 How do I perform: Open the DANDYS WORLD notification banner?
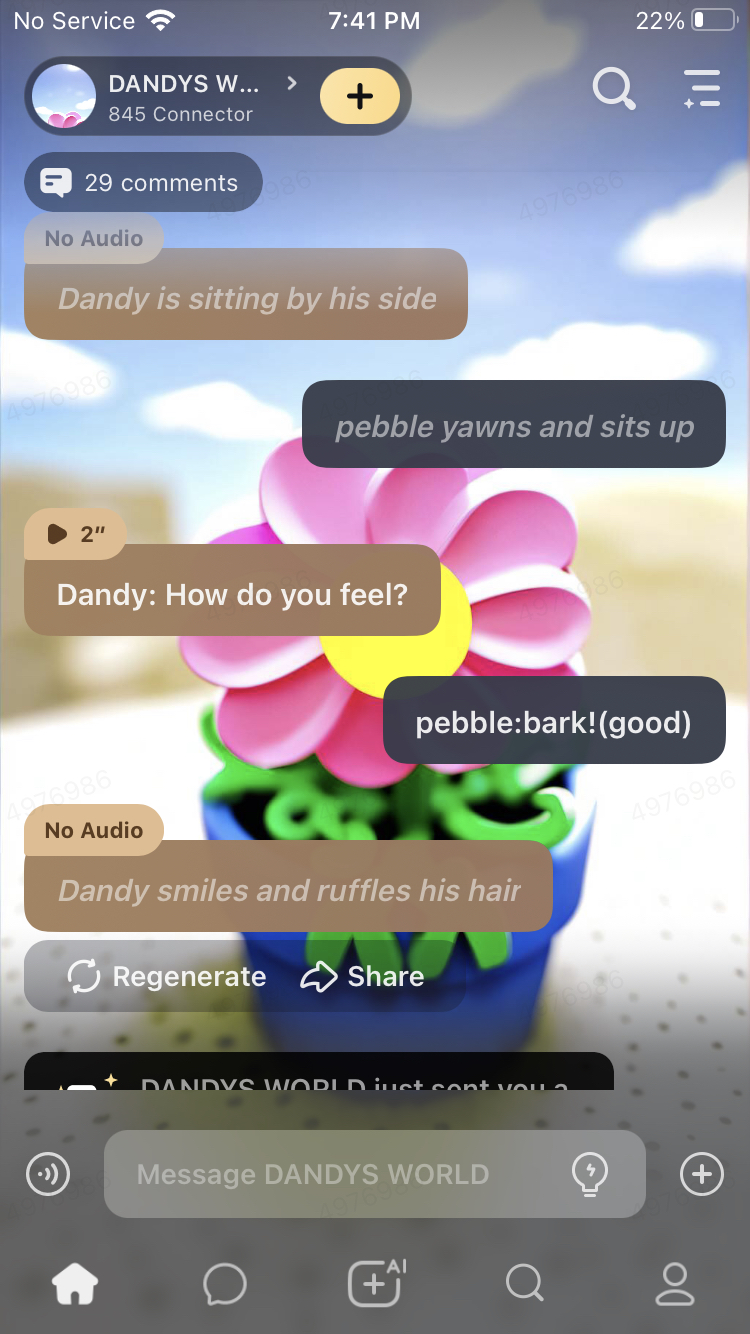point(318,1073)
